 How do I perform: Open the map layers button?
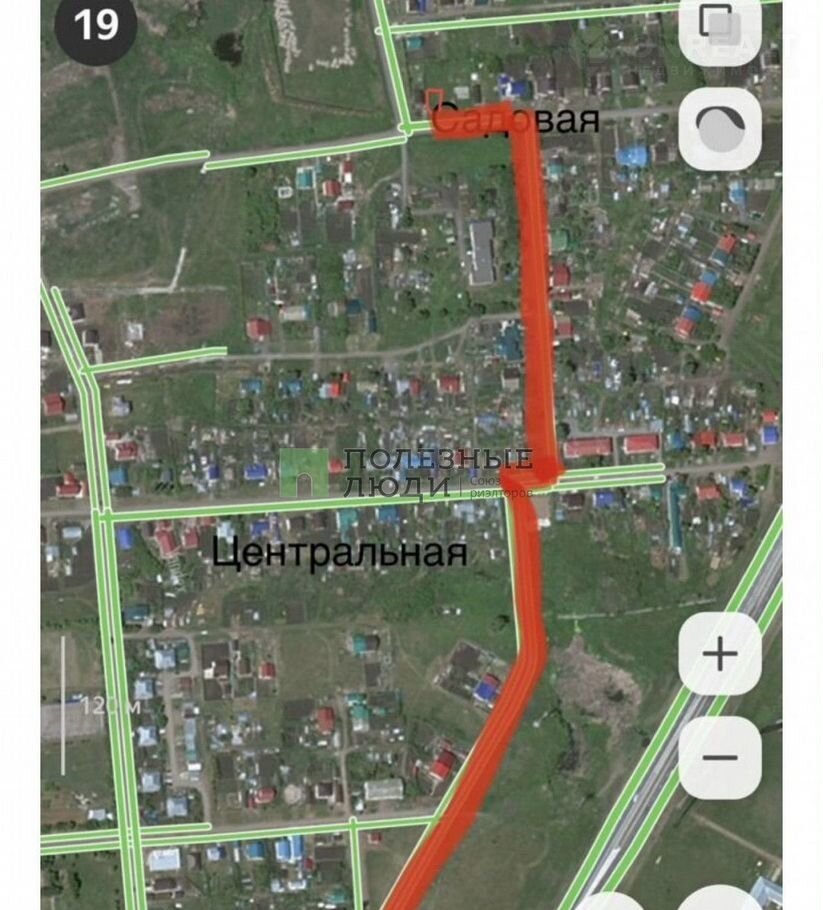pos(720,25)
